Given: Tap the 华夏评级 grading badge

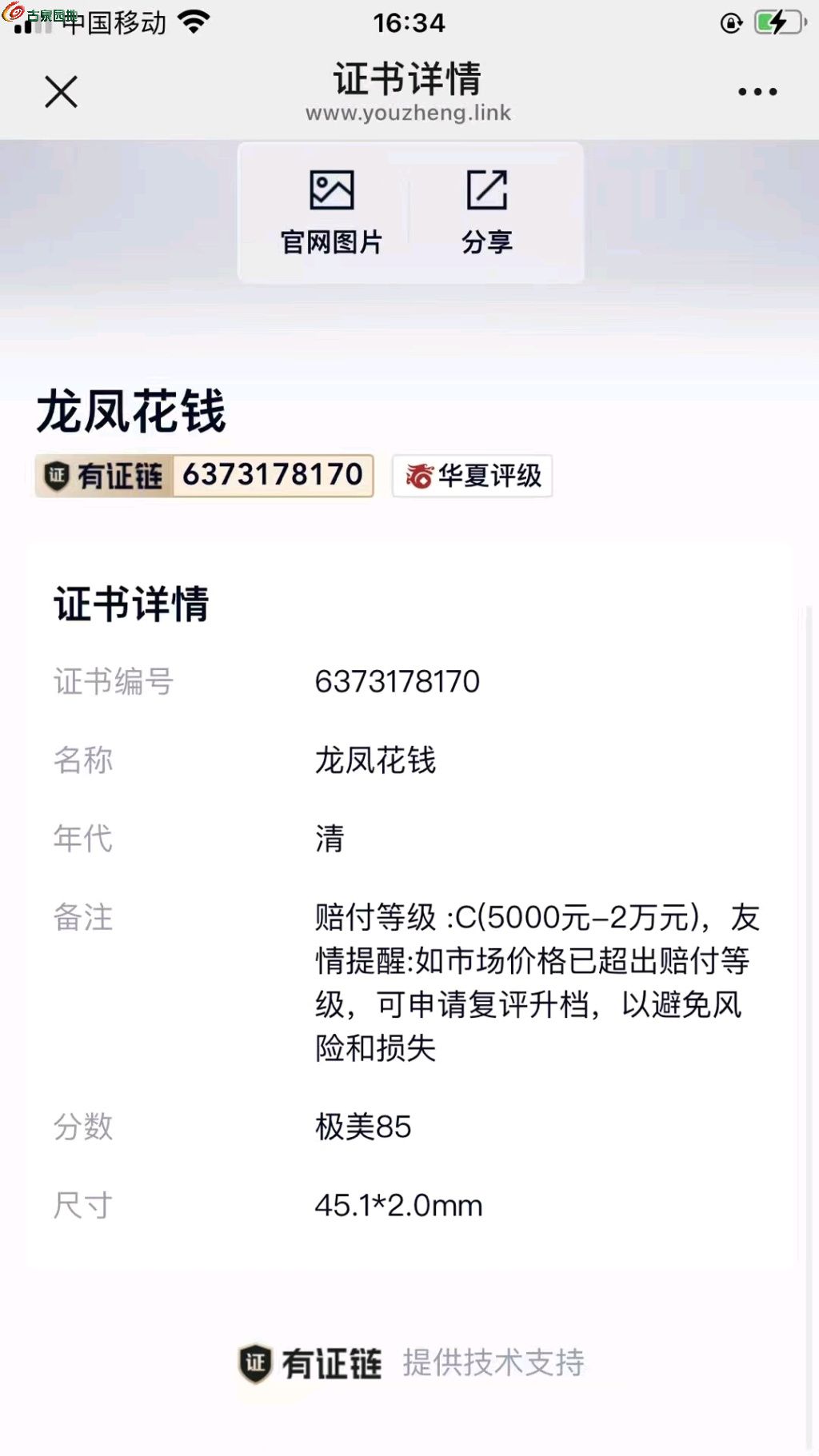Looking at the screenshot, I should point(473,477).
